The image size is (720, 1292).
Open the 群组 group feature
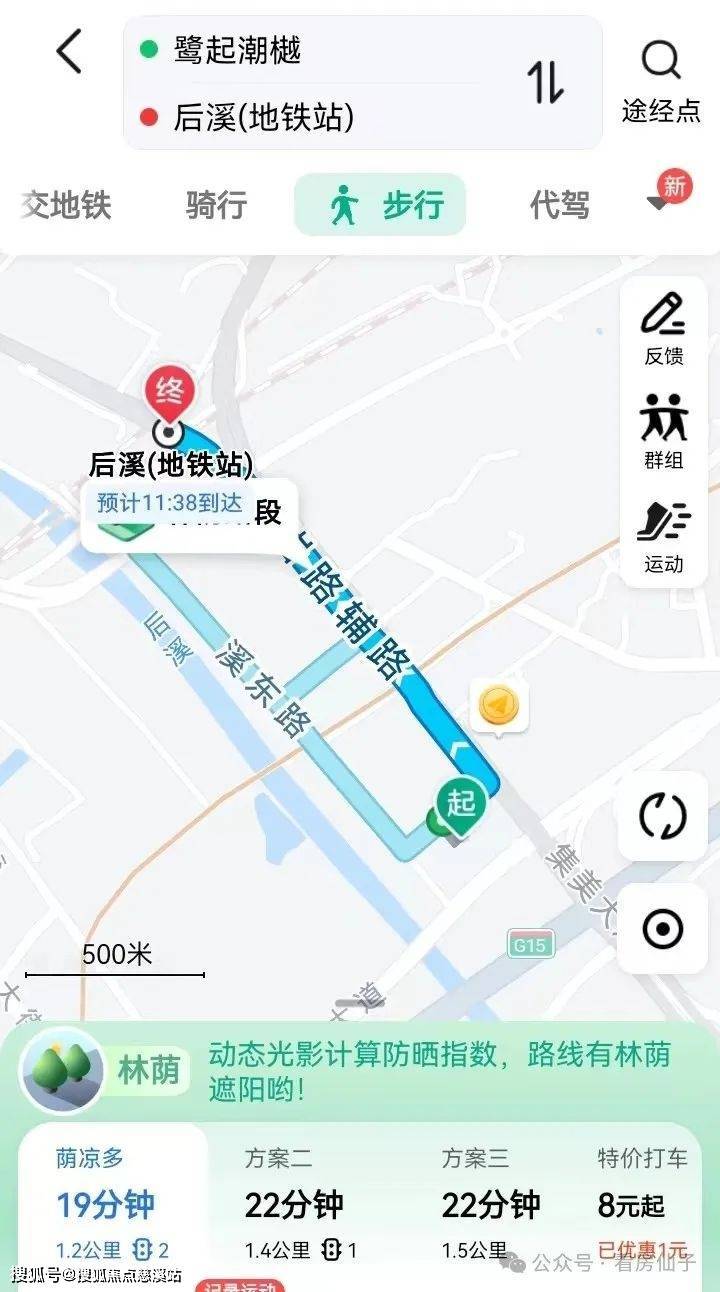click(x=663, y=431)
